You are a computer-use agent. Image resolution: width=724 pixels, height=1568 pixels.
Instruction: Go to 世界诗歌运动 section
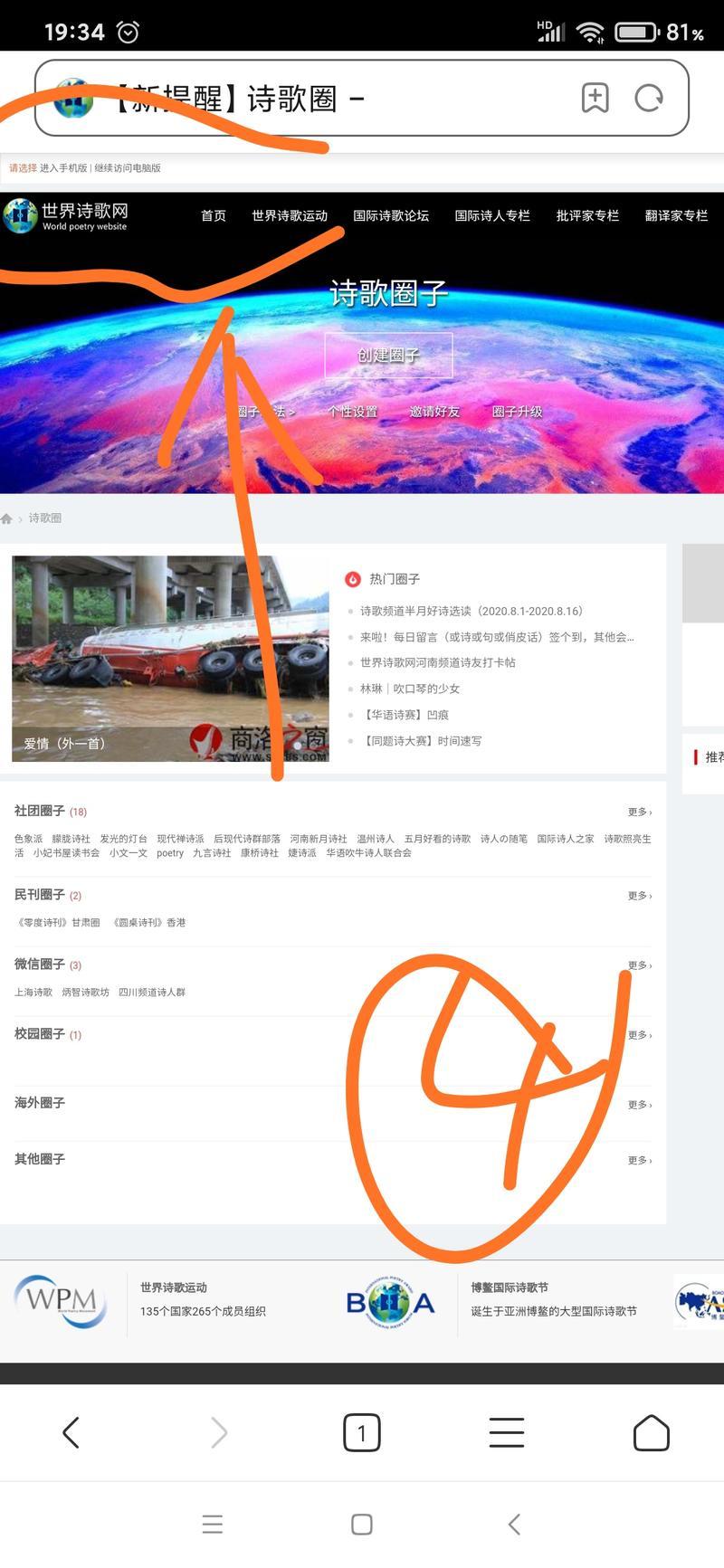tap(290, 215)
